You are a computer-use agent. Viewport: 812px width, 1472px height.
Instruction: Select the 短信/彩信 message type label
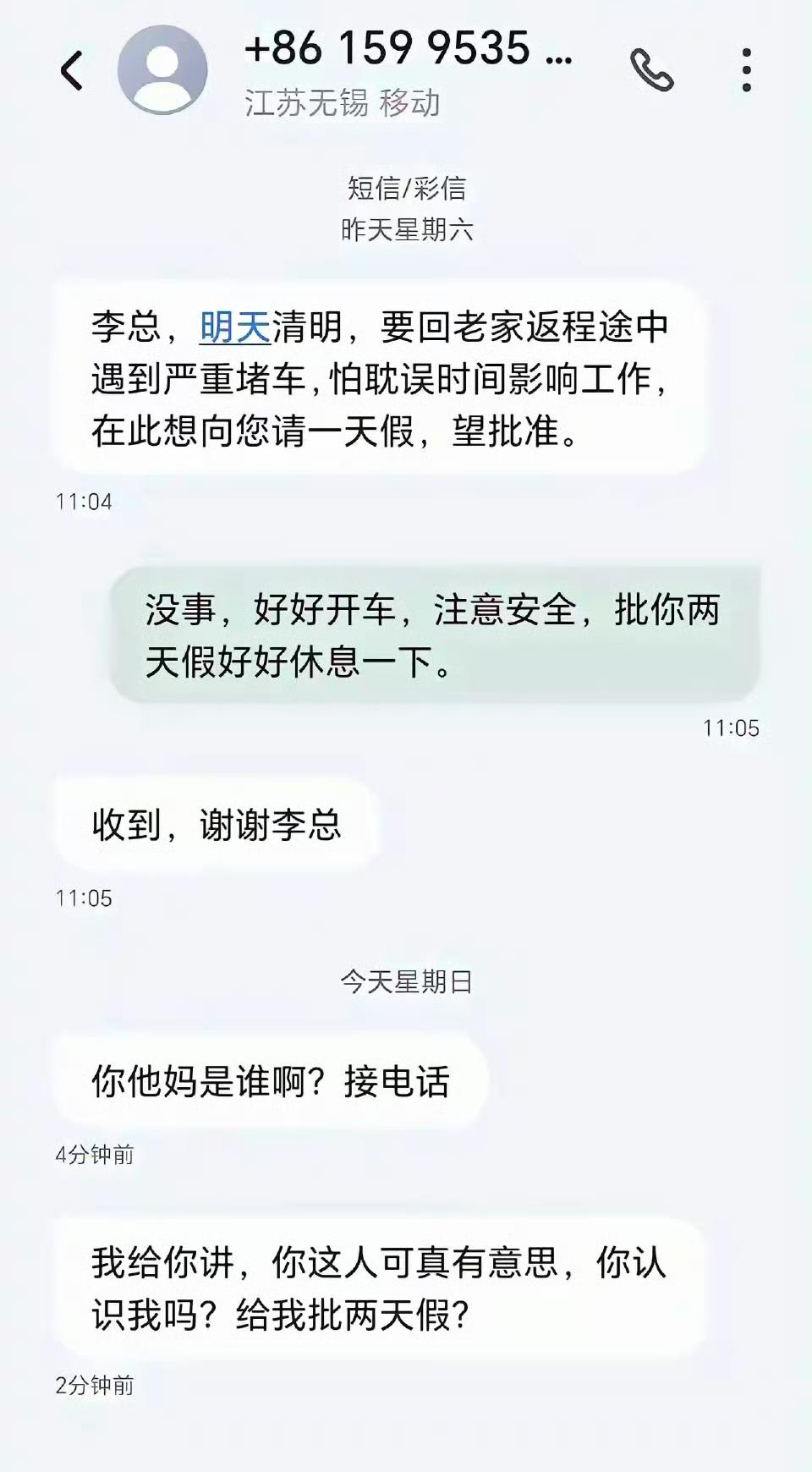(x=406, y=188)
